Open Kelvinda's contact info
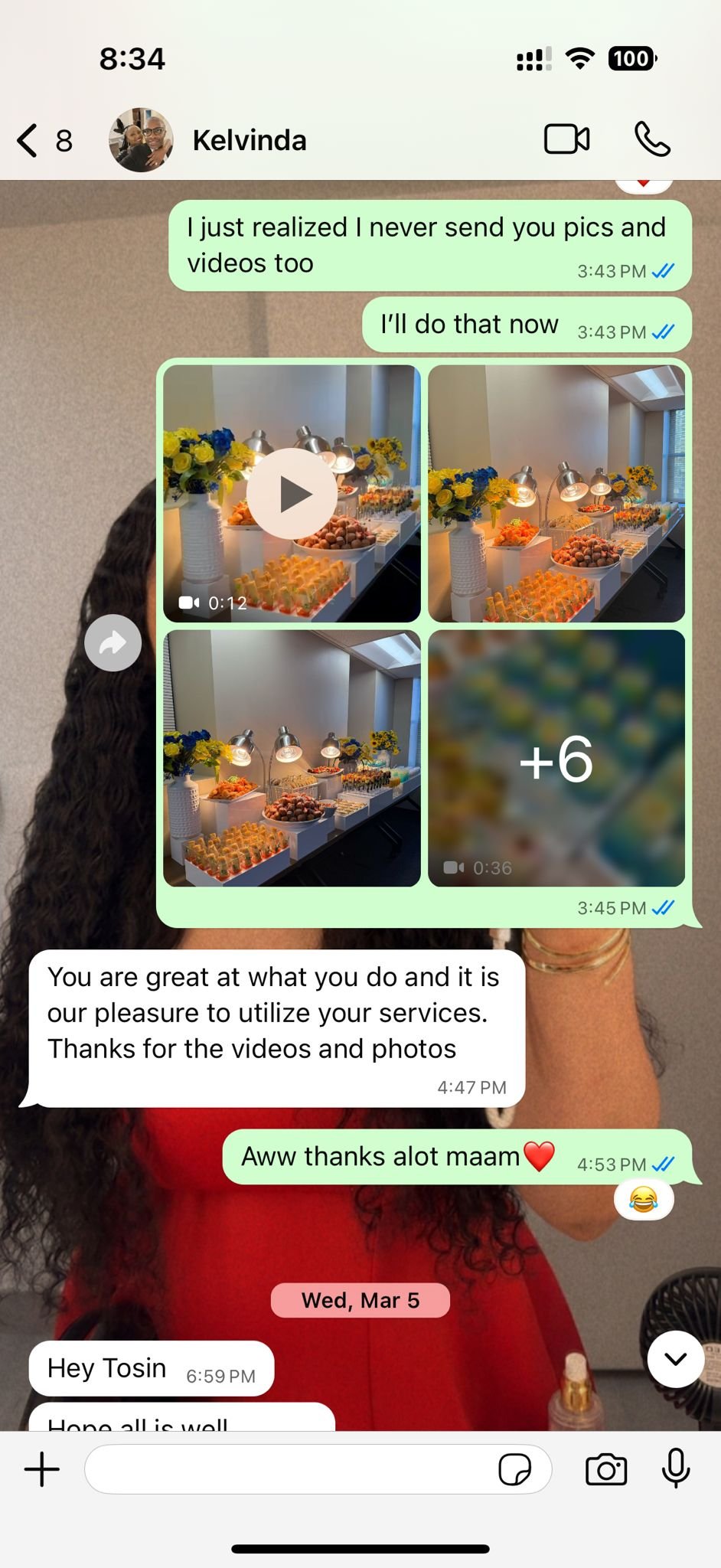721x1568 pixels. click(x=249, y=141)
